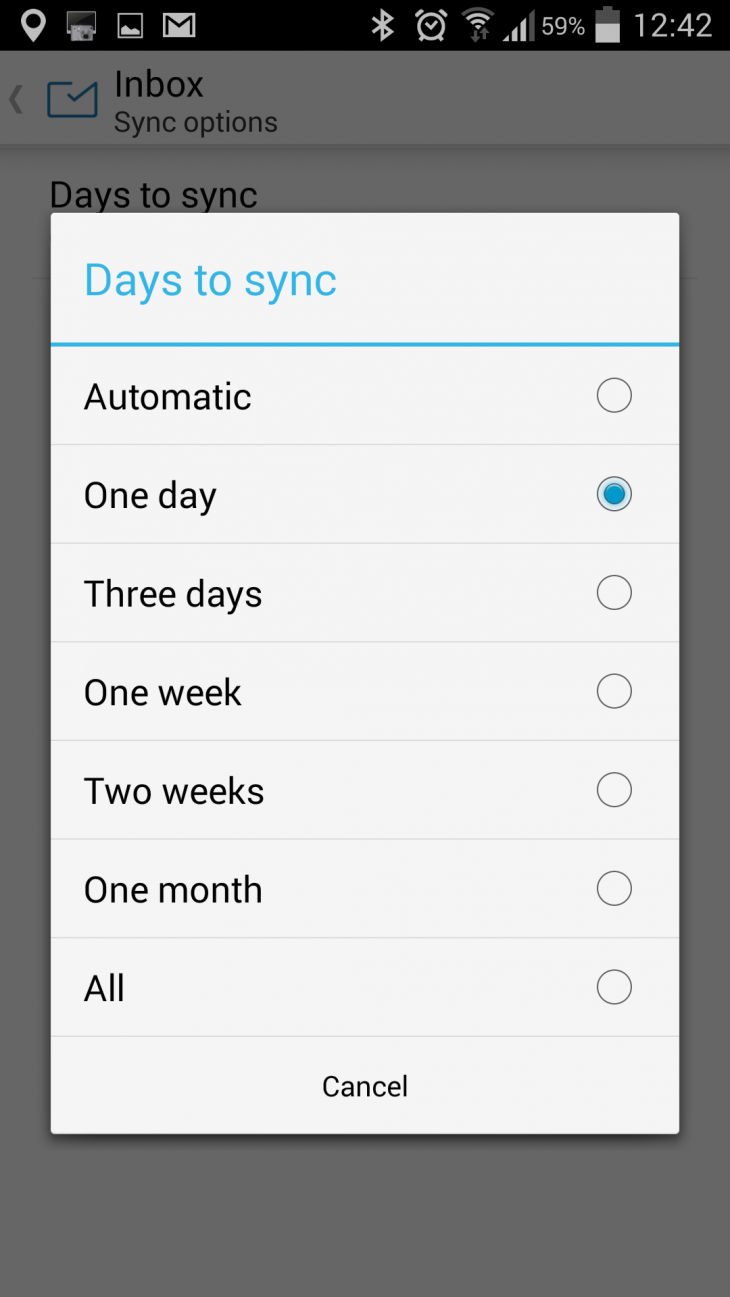Image resolution: width=730 pixels, height=1297 pixels.
Task: Tap the Inbox envelope icon
Action: coord(70,99)
